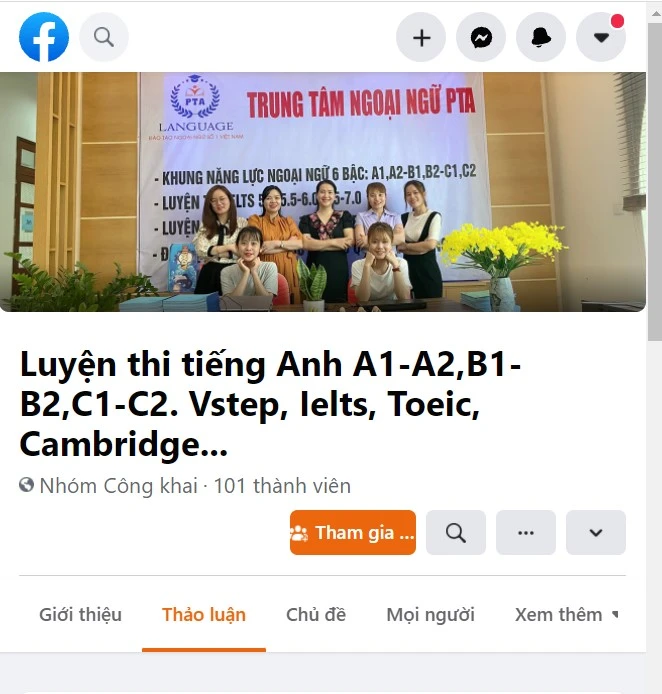Image resolution: width=662 pixels, height=694 pixels.
Task: Expand the account dropdown arrow
Action: (601, 37)
